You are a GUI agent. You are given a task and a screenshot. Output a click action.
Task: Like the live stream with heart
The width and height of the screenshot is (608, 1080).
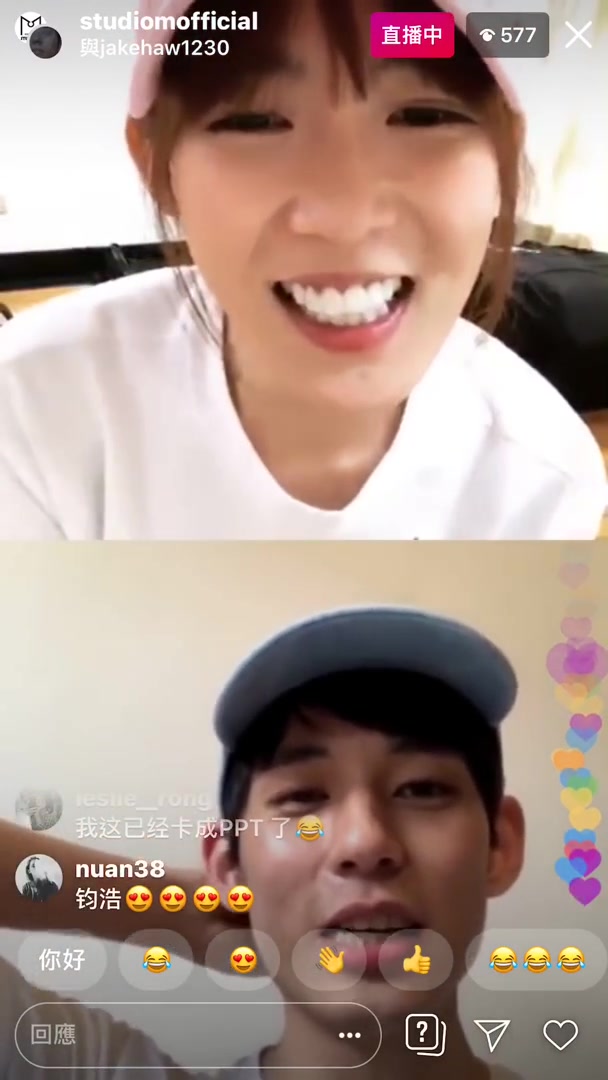coord(560,1035)
